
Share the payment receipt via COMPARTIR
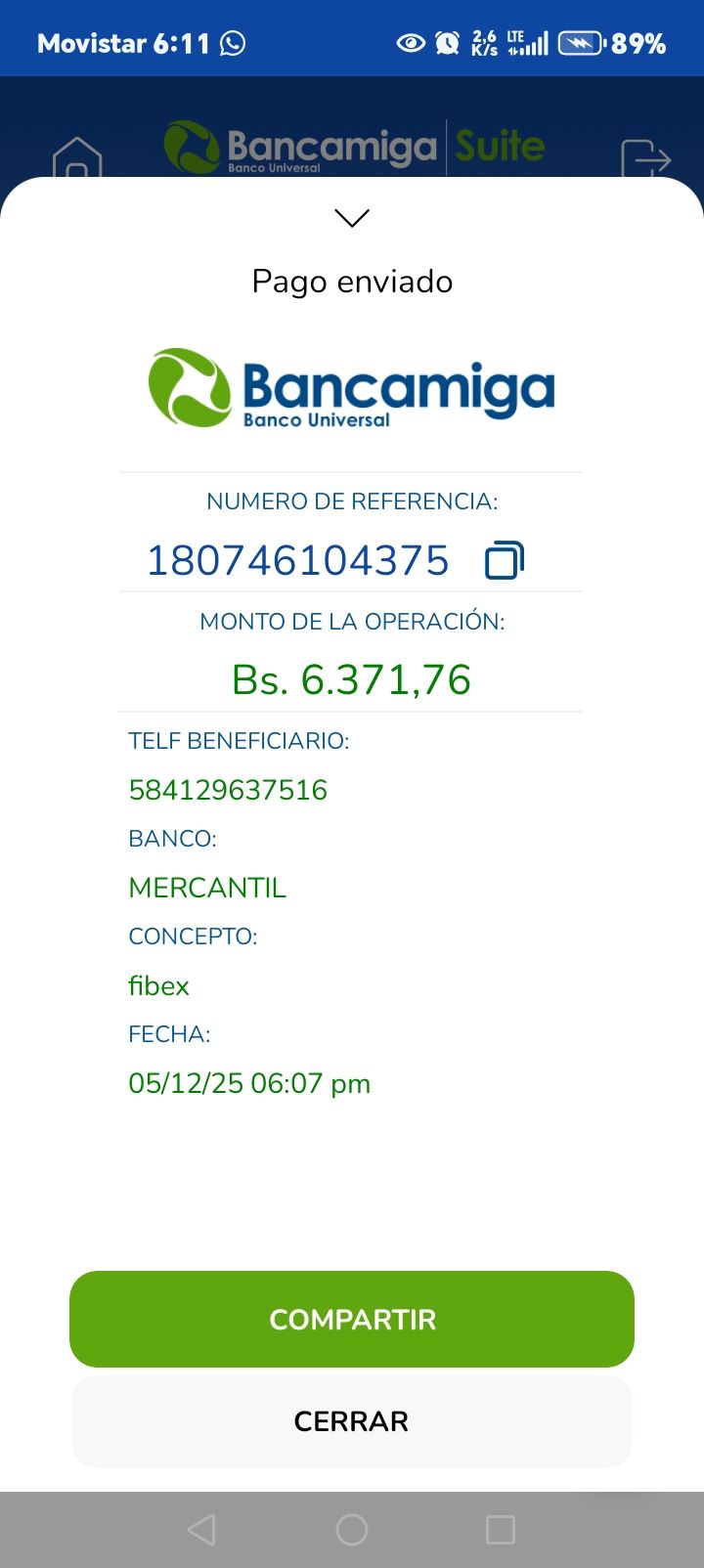coord(352,1319)
